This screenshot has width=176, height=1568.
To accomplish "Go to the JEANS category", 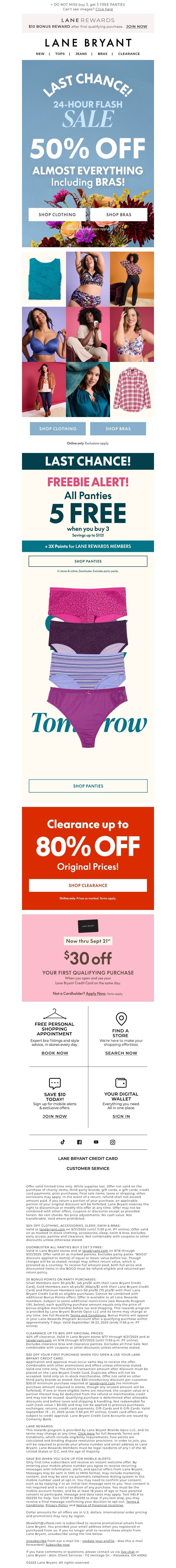I will point(81,54).
